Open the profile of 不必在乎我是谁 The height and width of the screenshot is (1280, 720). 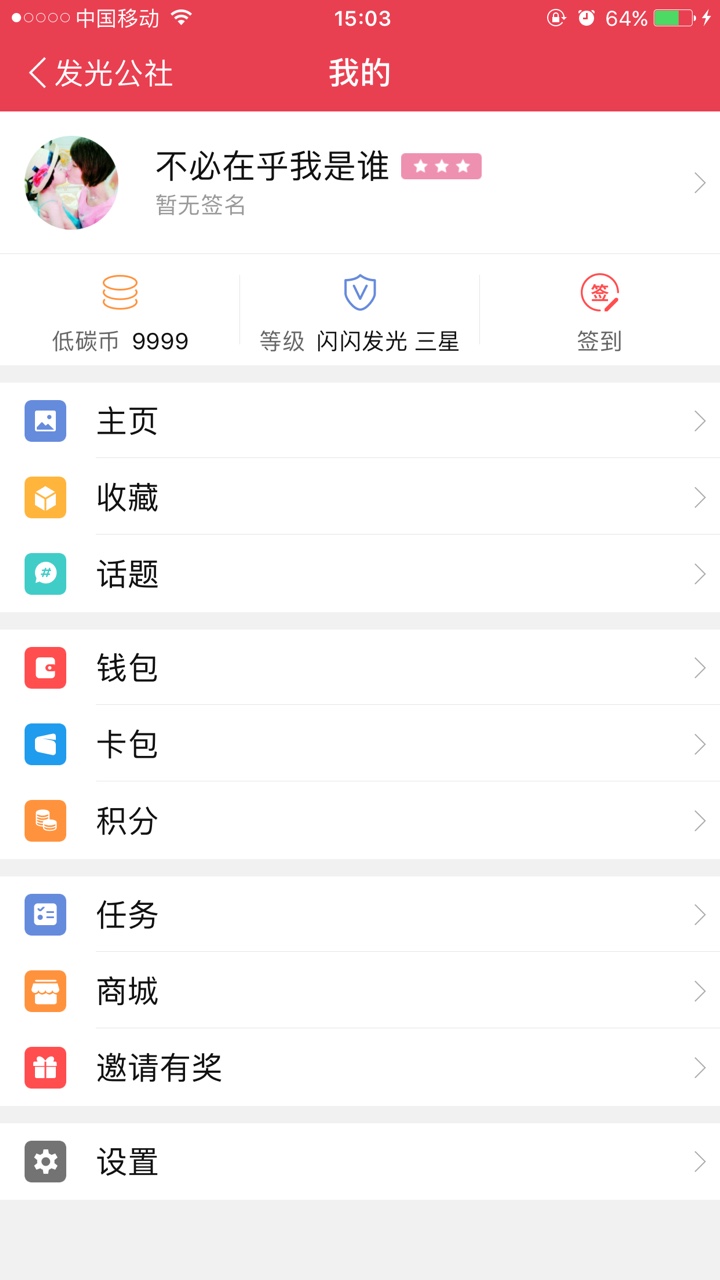coord(360,183)
